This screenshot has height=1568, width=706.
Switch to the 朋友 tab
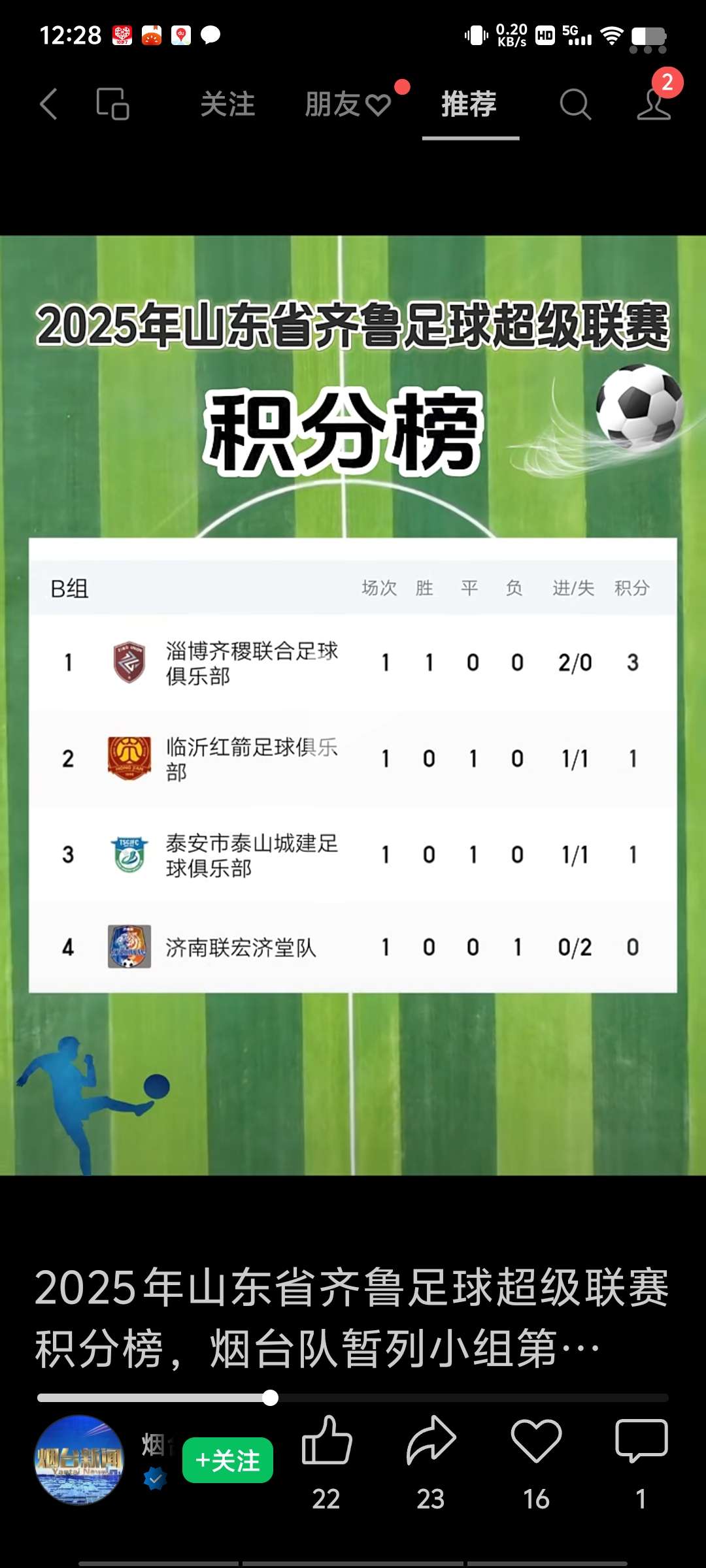pyautogui.click(x=347, y=104)
